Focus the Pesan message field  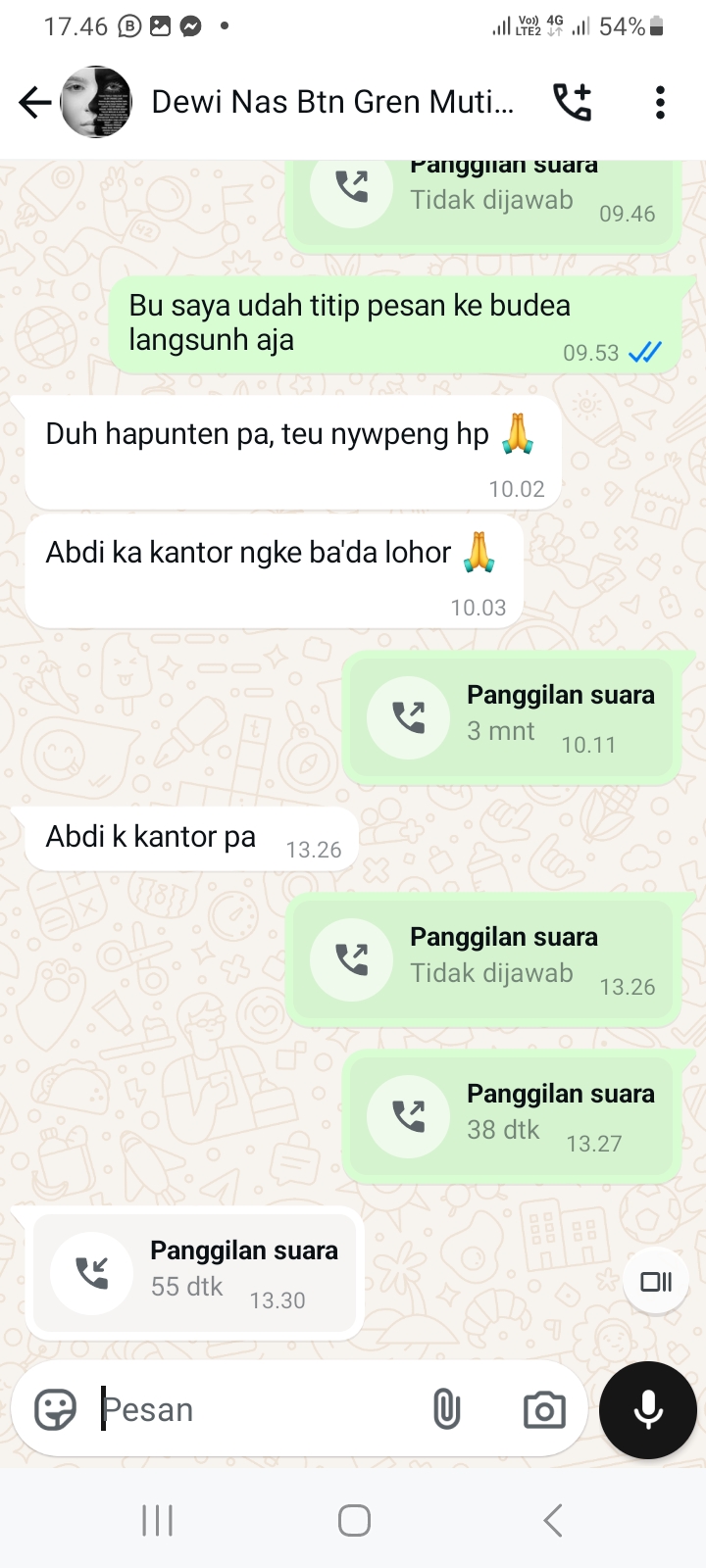coord(255,1410)
